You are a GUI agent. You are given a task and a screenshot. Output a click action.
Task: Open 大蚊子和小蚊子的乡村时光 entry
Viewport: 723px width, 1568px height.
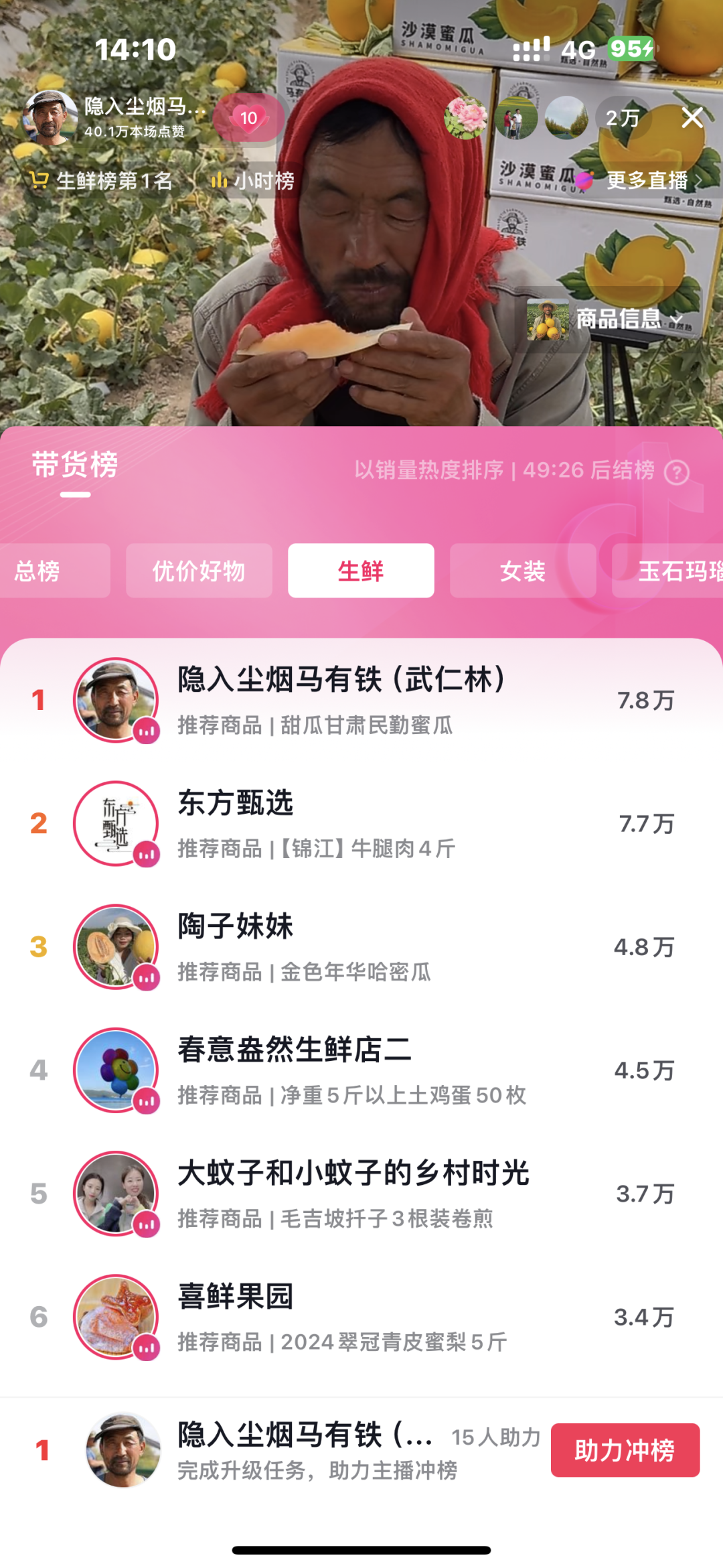click(x=361, y=1193)
